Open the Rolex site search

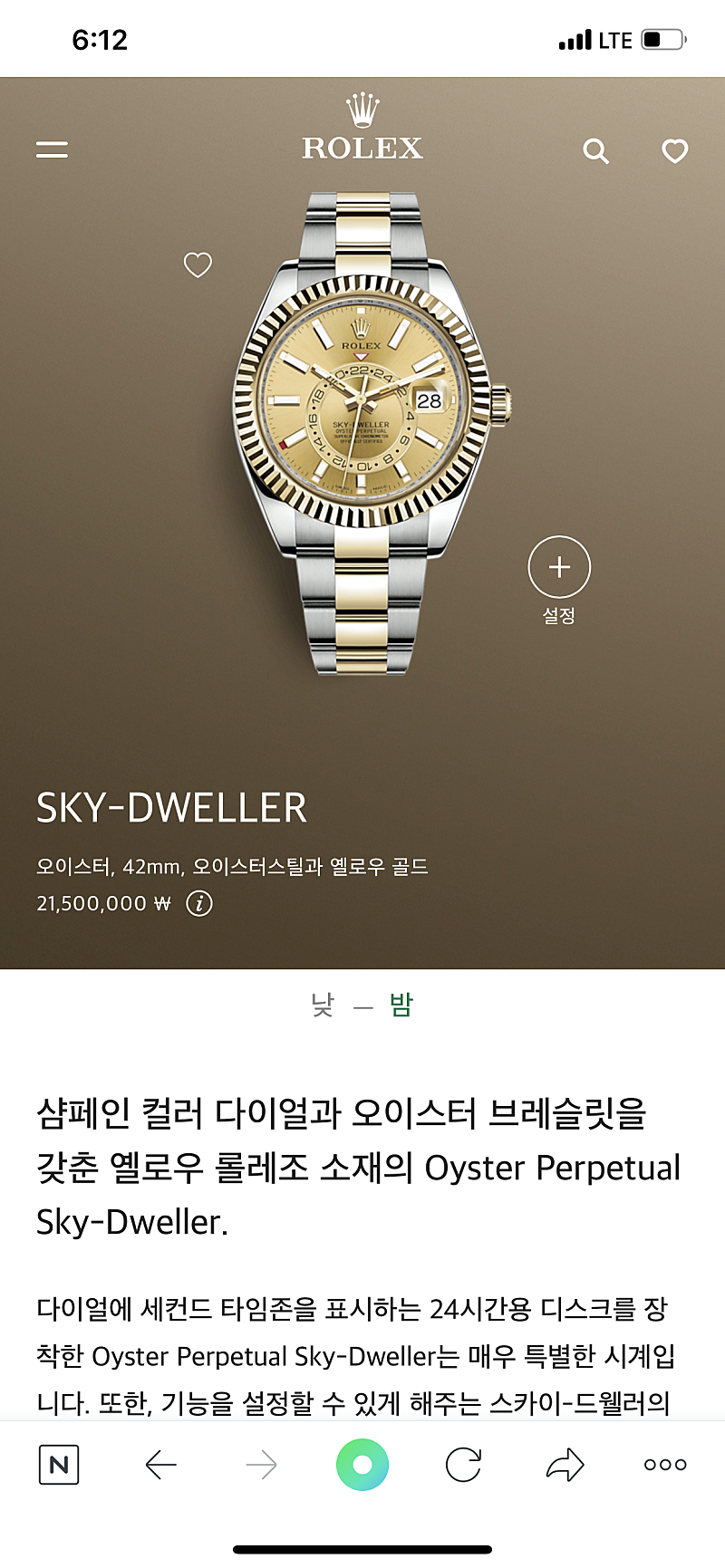point(595,150)
